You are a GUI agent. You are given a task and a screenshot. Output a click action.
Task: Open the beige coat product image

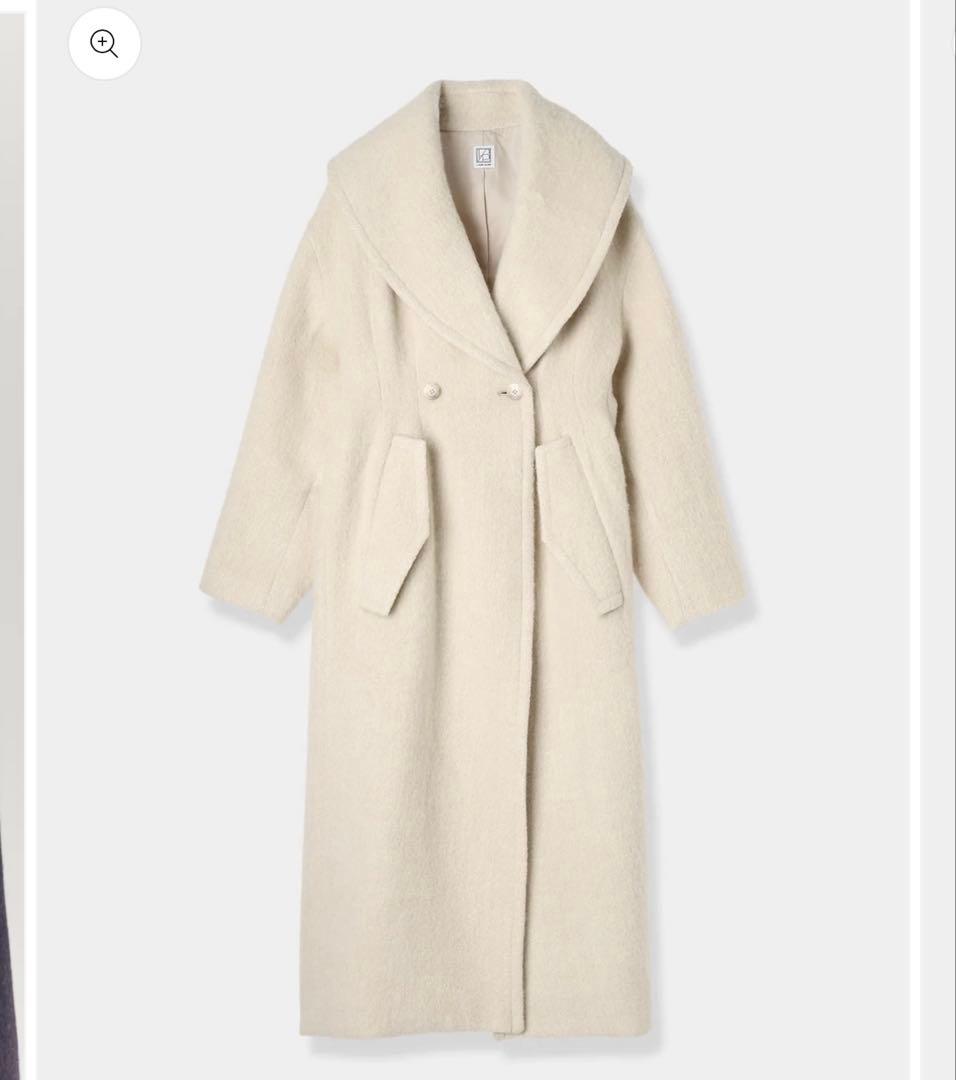point(476,560)
